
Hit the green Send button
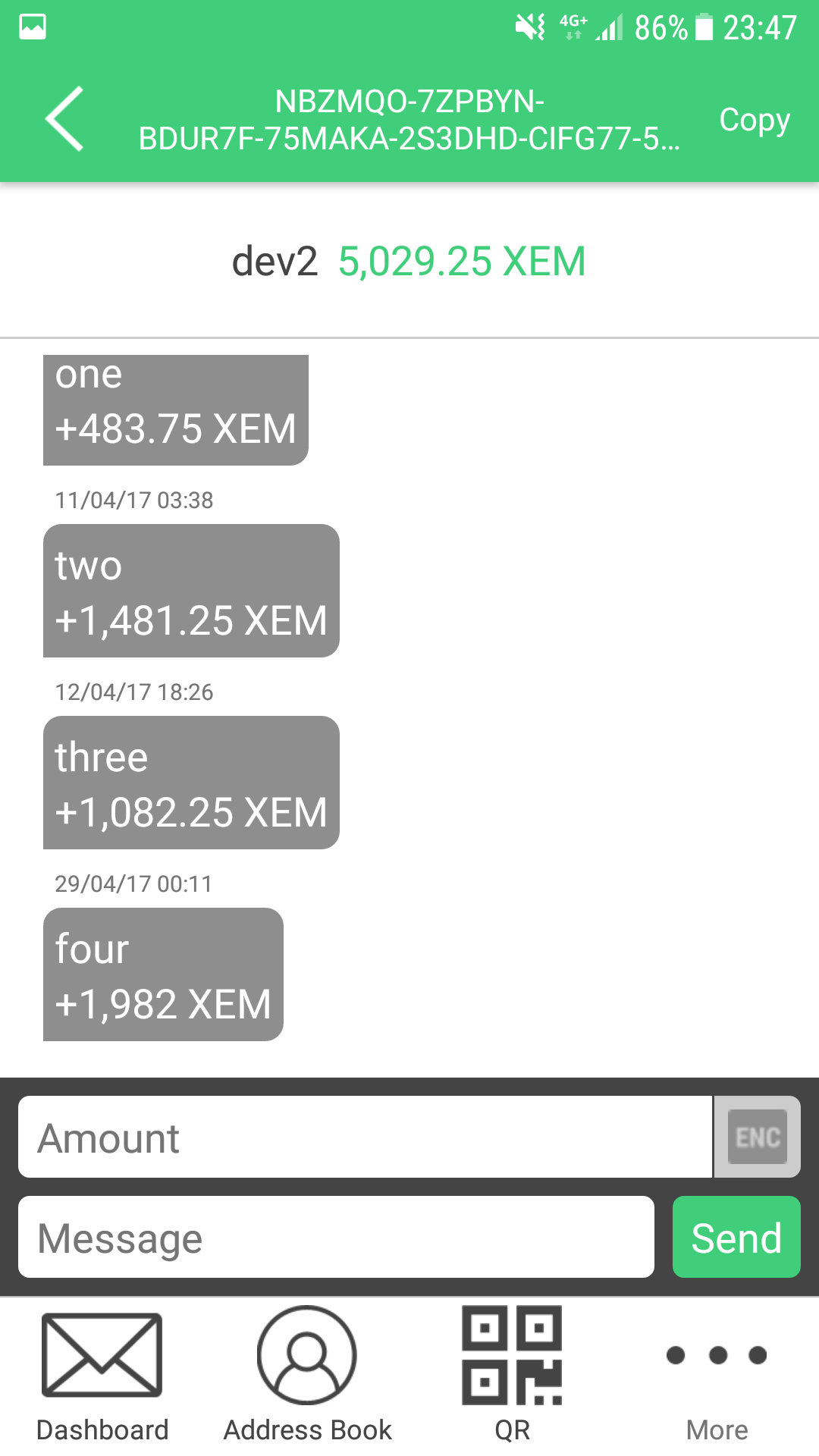coord(736,1237)
